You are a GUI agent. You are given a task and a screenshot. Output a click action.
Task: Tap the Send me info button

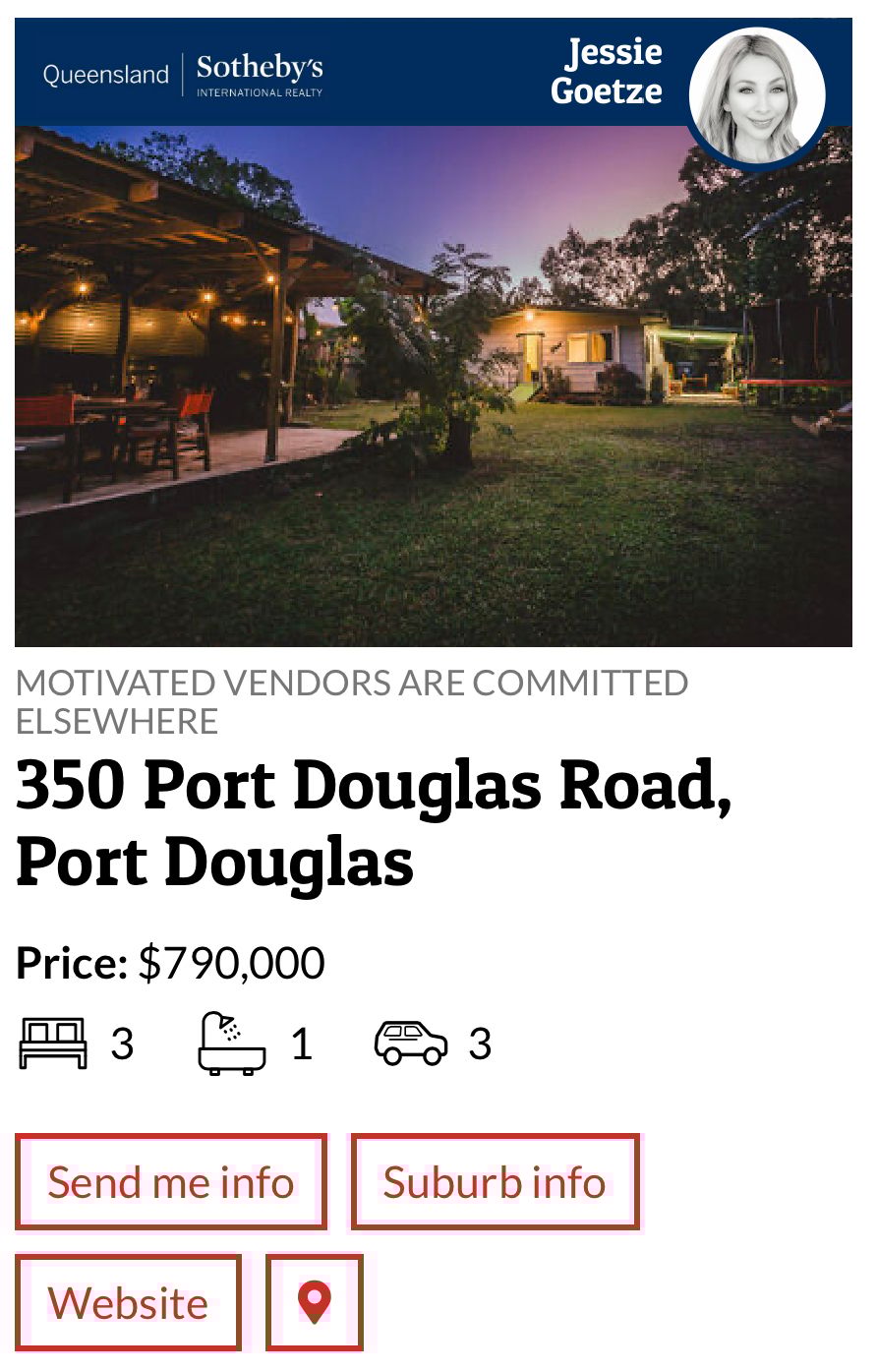click(171, 1182)
